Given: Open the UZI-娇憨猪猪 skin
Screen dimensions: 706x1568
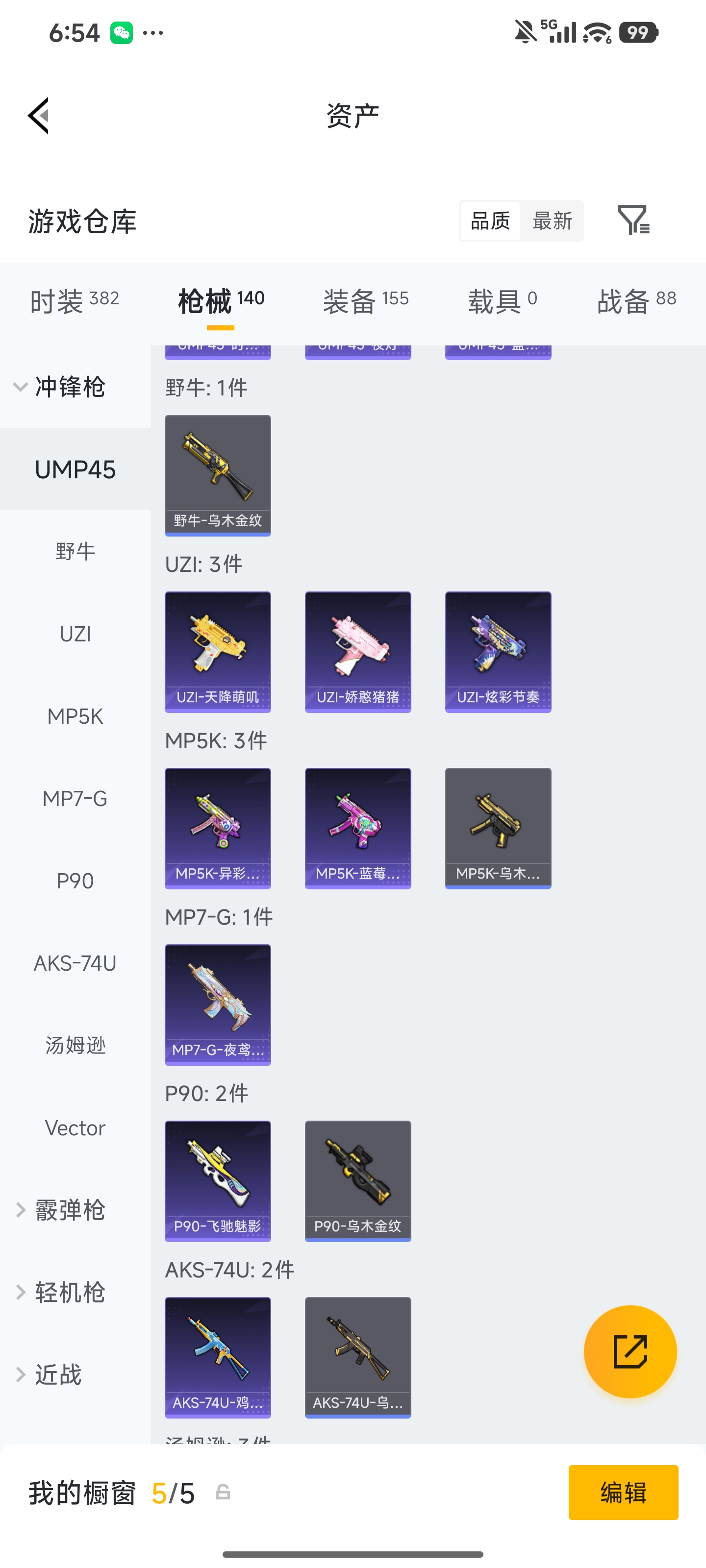Looking at the screenshot, I should (x=357, y=652).
